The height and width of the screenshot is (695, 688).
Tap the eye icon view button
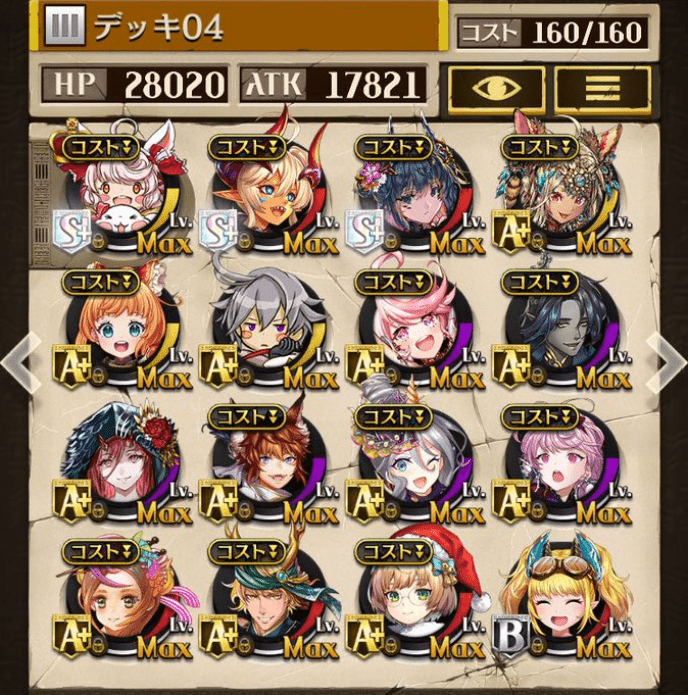coord(496,88)
